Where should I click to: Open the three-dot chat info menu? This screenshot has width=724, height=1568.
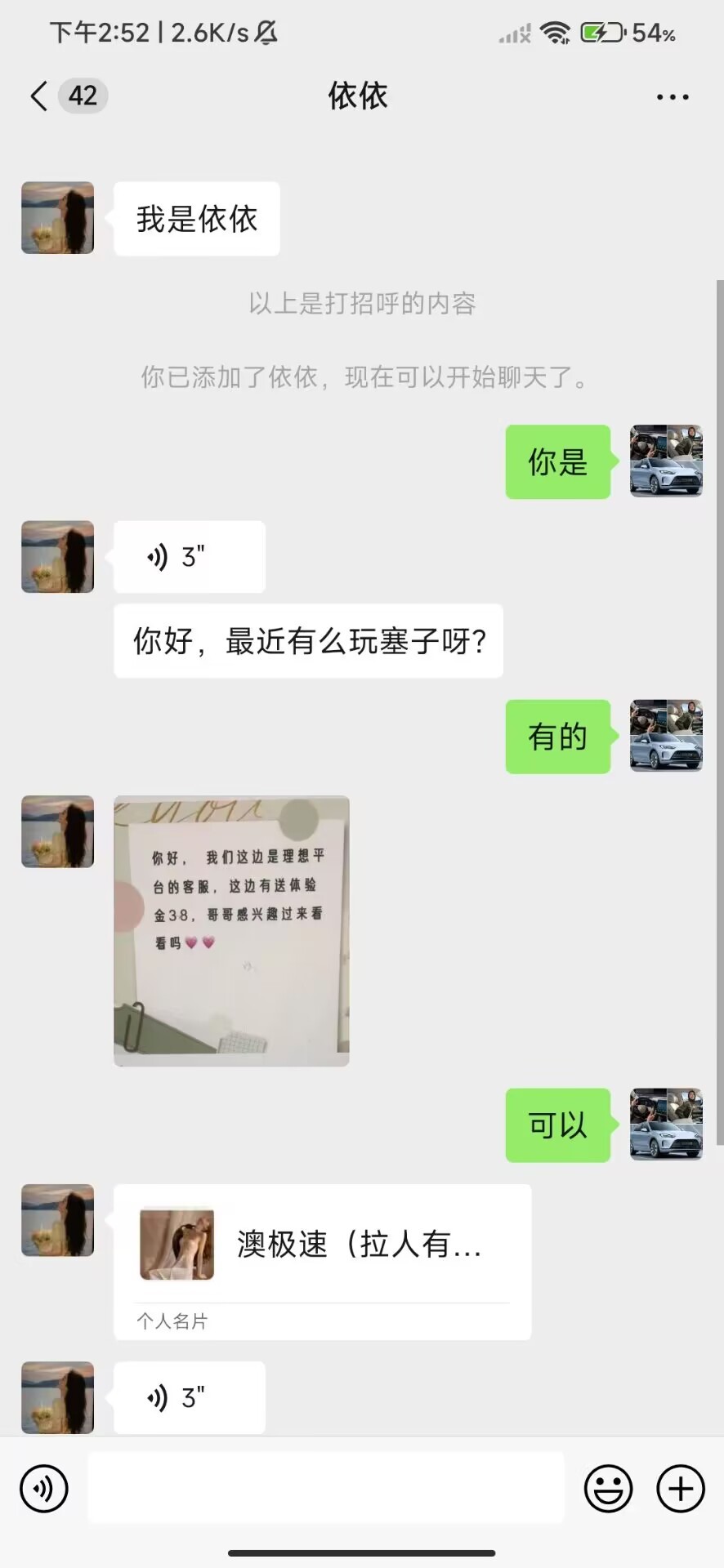point(672,97)
